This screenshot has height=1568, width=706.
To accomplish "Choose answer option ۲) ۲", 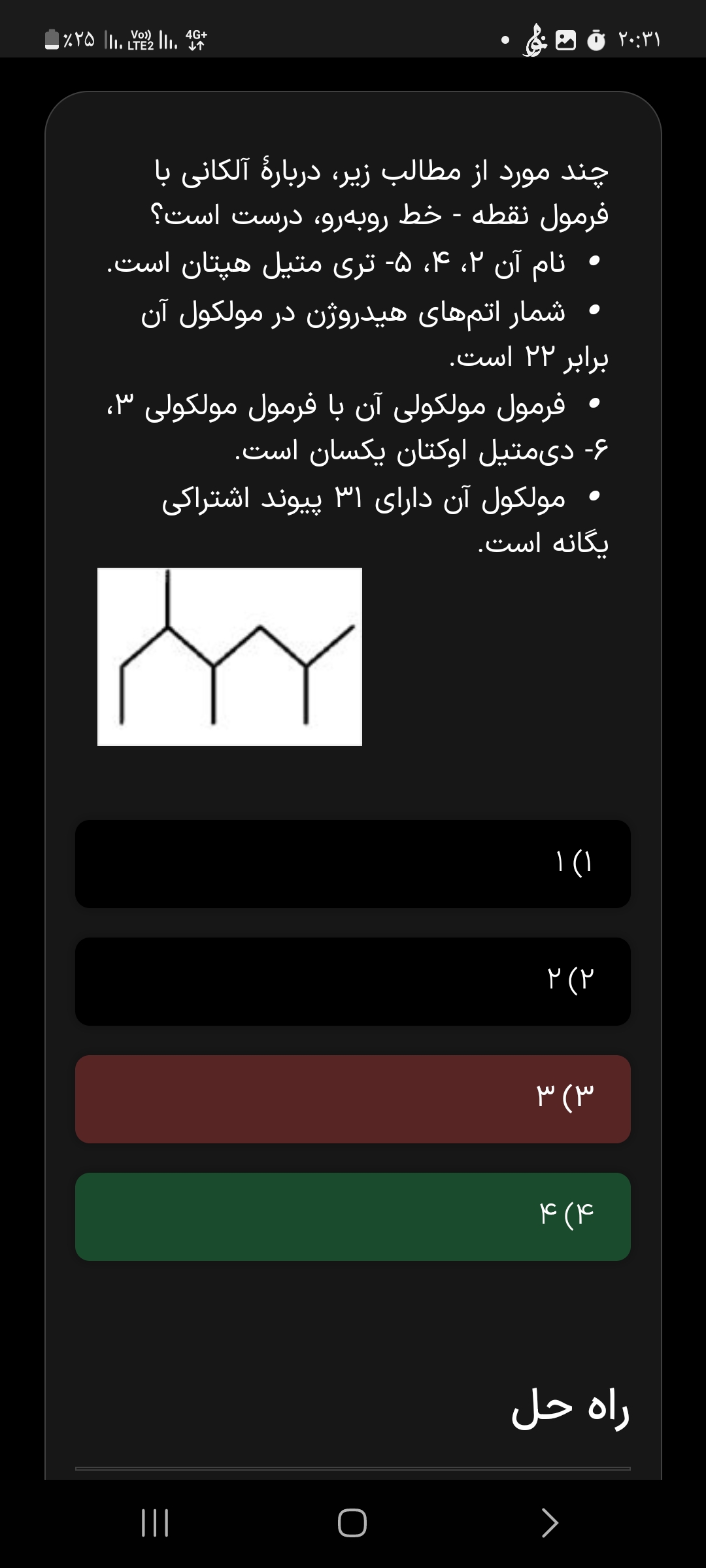I will coord(353,981).
